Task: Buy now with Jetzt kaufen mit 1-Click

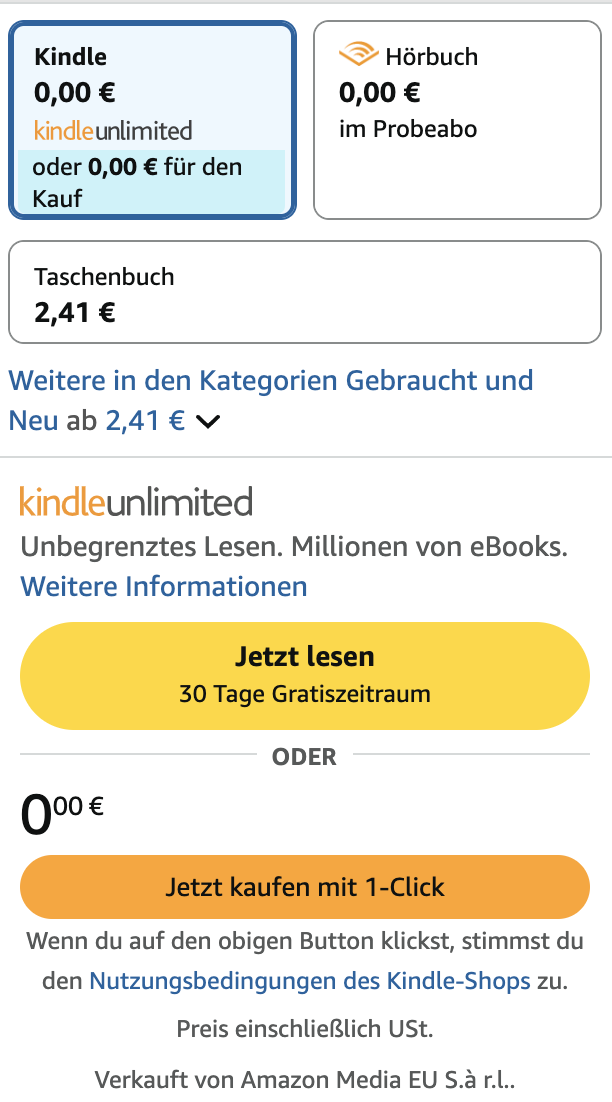Action: click(305, 887)
